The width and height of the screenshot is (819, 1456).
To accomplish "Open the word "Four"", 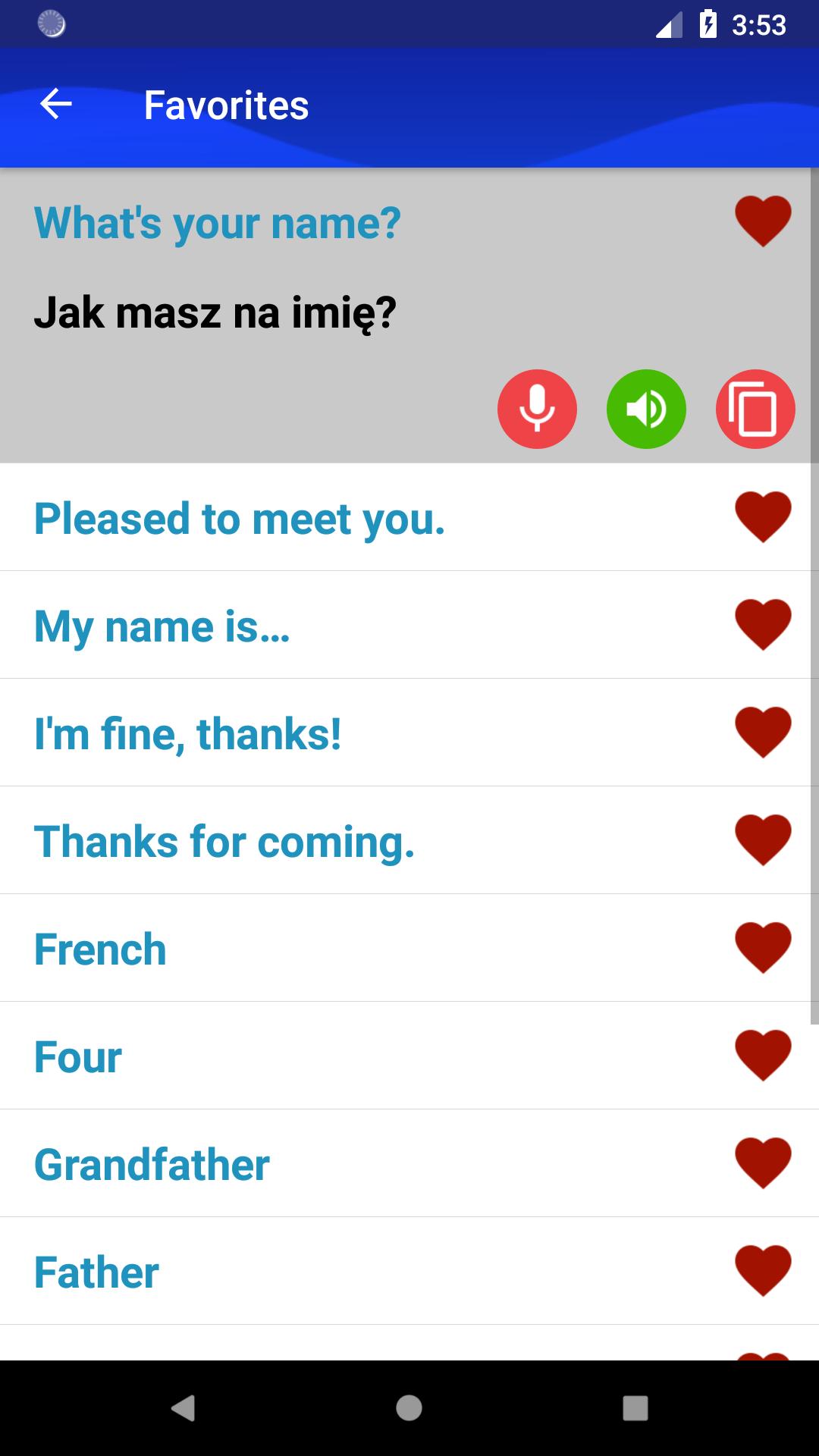I will 405,1056.
